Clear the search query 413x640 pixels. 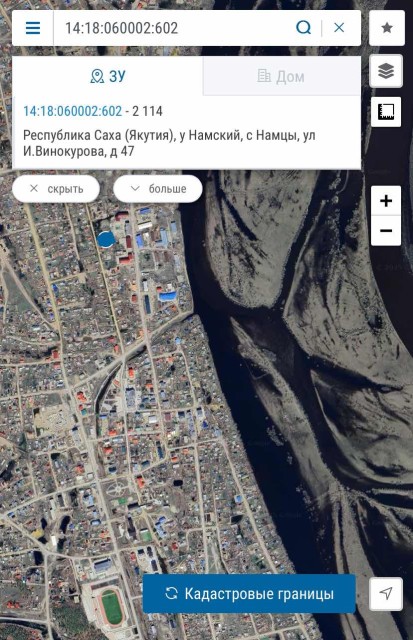339,28
